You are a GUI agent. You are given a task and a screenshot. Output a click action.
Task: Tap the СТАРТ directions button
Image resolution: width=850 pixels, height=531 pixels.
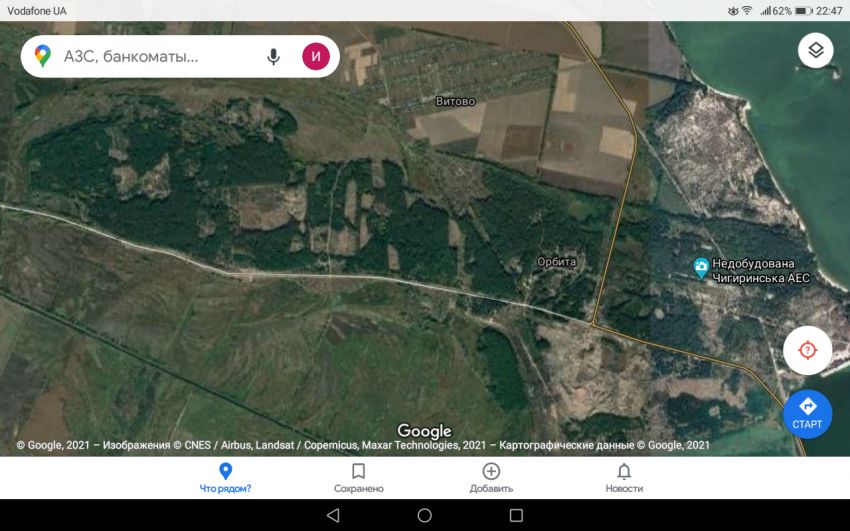point(807,413)
